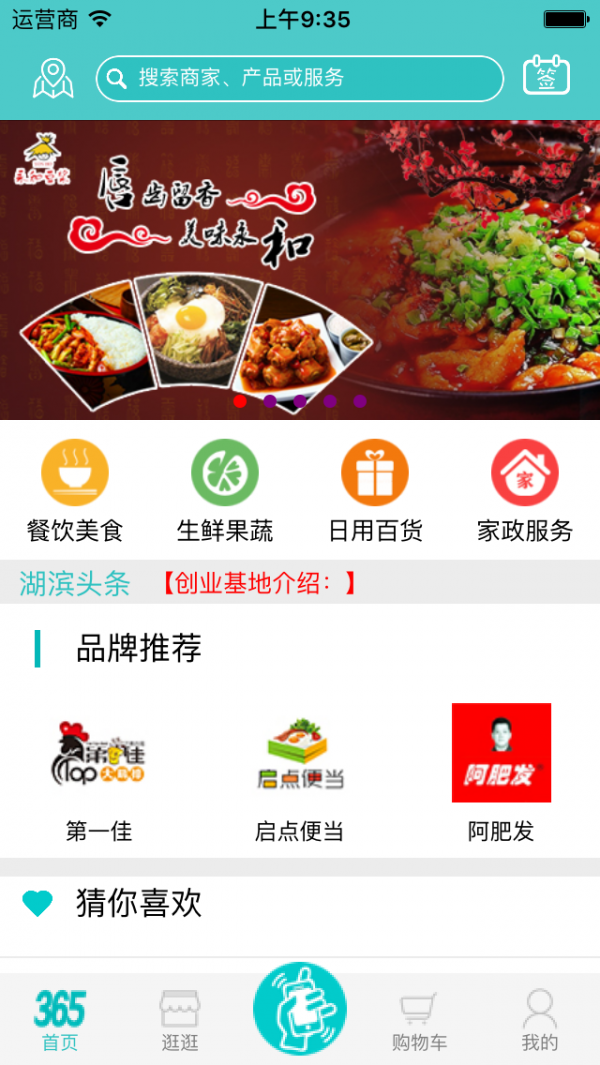Open the 第一佳 brand
Viewport: 600px width, 1065px height.
(99, 770)
